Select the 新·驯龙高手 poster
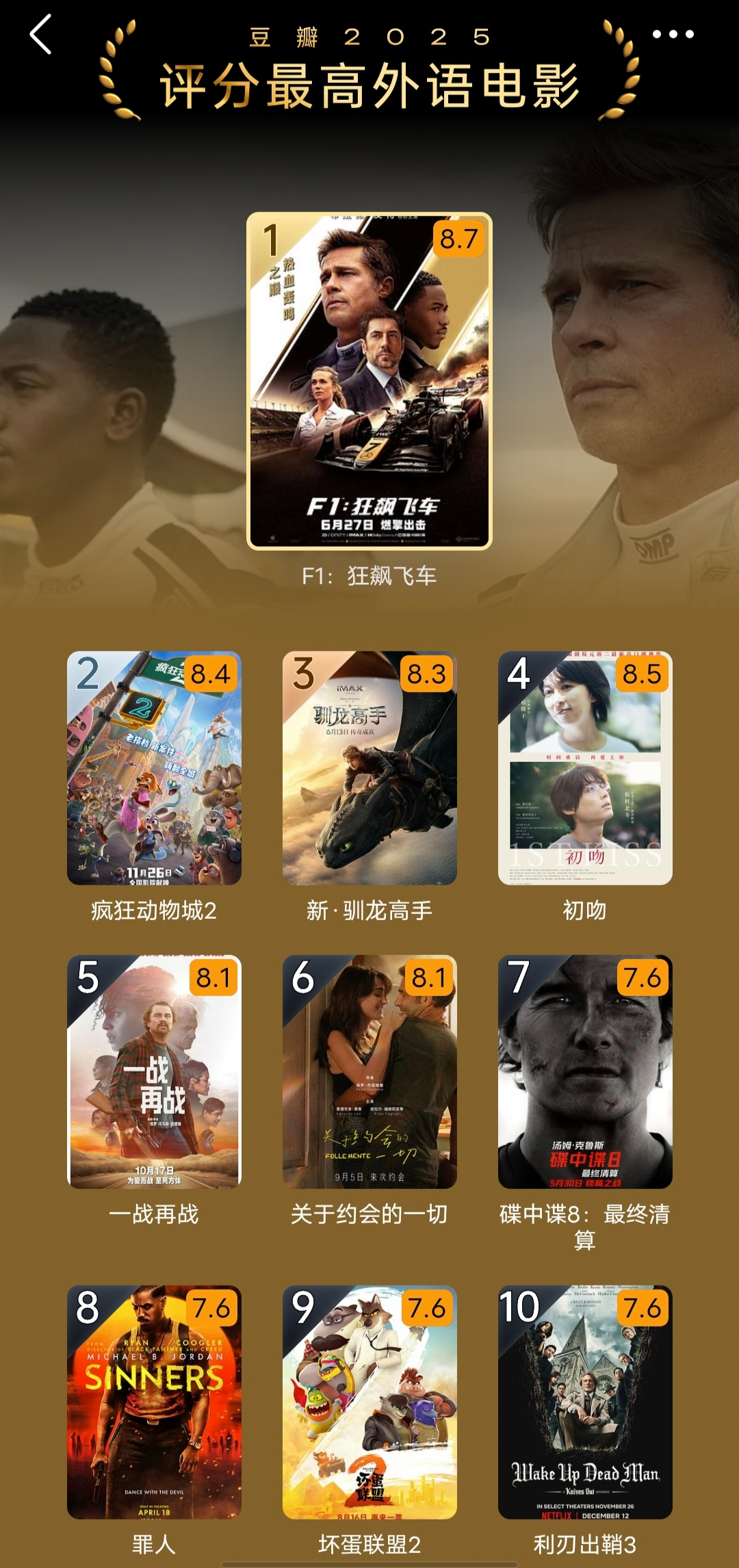 coord(369,768)
